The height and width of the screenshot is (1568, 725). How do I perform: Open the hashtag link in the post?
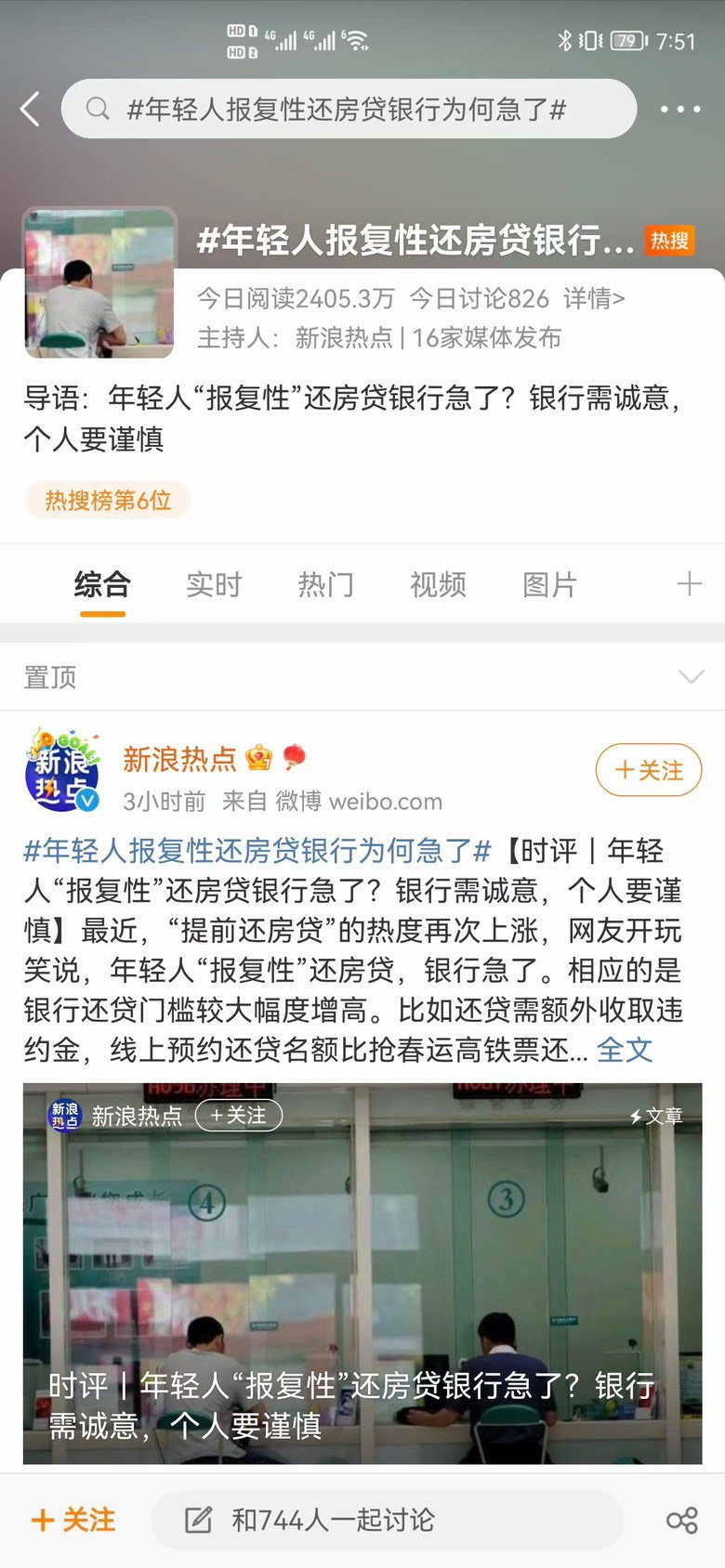[257, 850]
